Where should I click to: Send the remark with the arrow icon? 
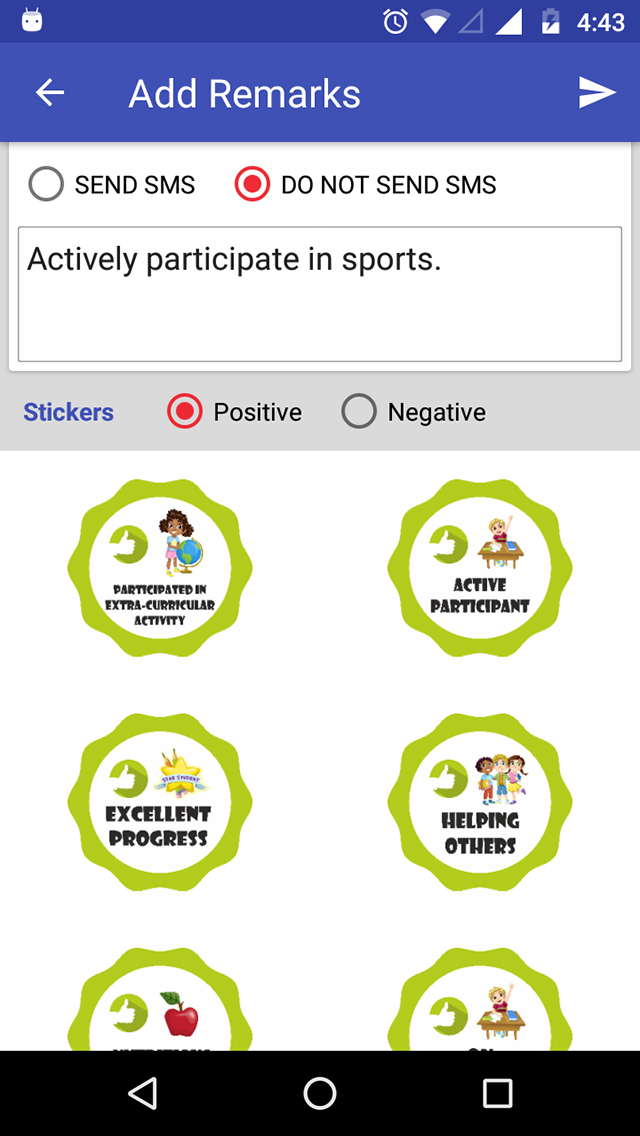click(x=597, y=93)
